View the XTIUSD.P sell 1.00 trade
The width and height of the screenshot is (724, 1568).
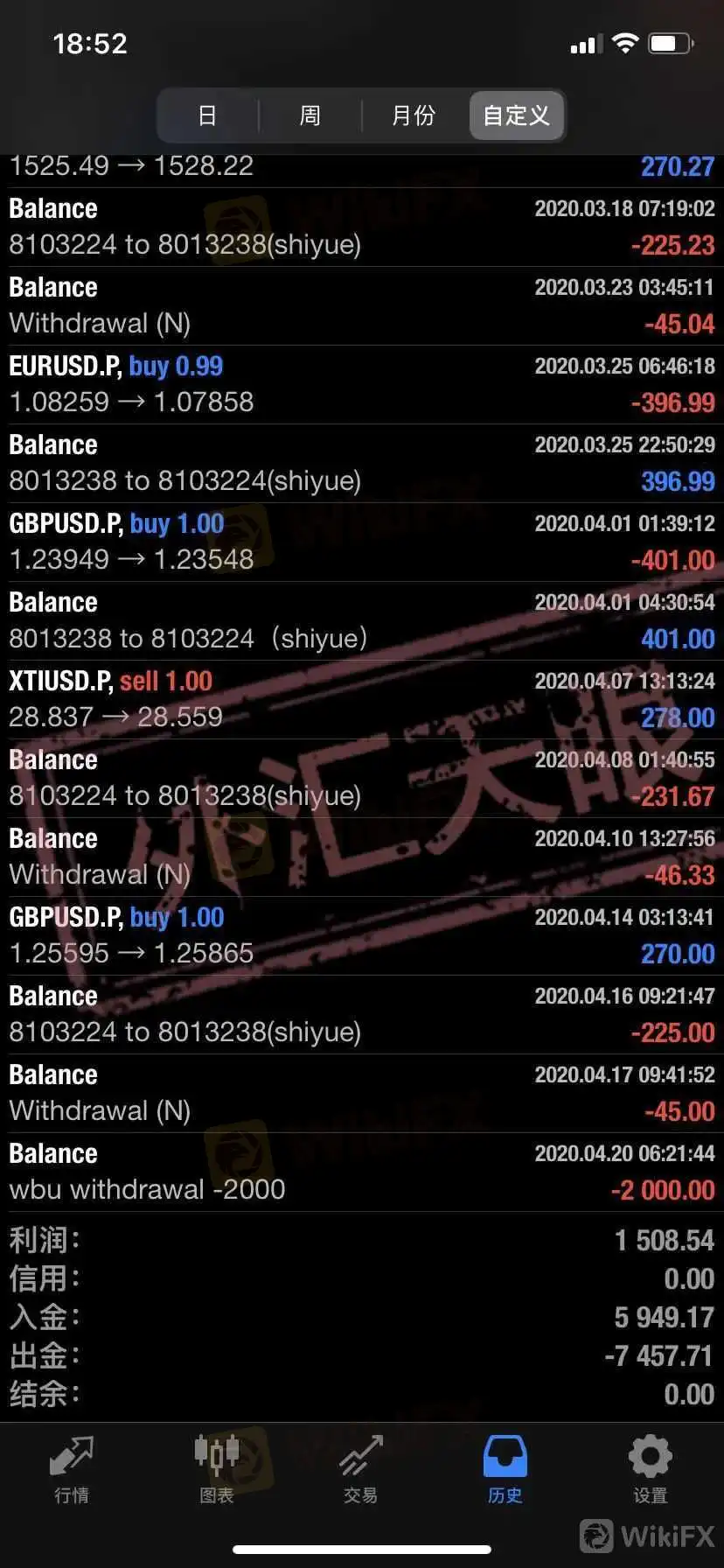(361, 699)
